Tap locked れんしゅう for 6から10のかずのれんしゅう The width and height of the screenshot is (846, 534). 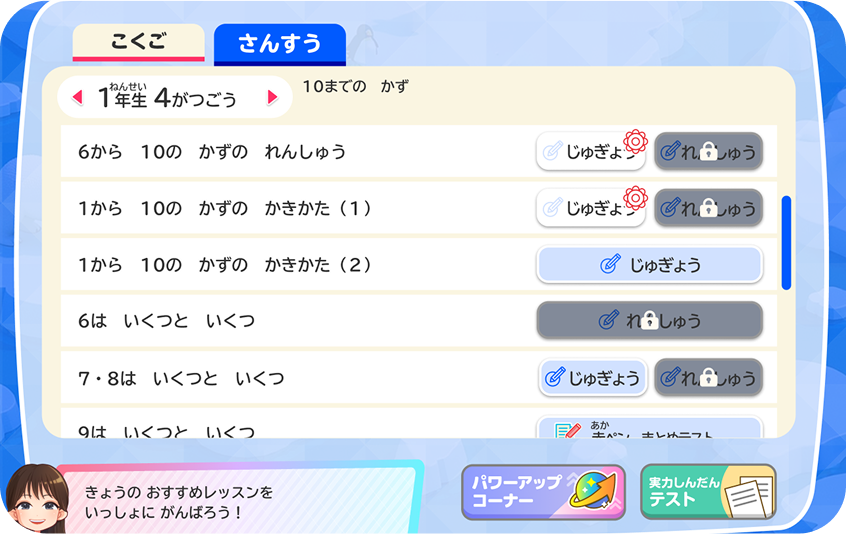click(708, 152)
